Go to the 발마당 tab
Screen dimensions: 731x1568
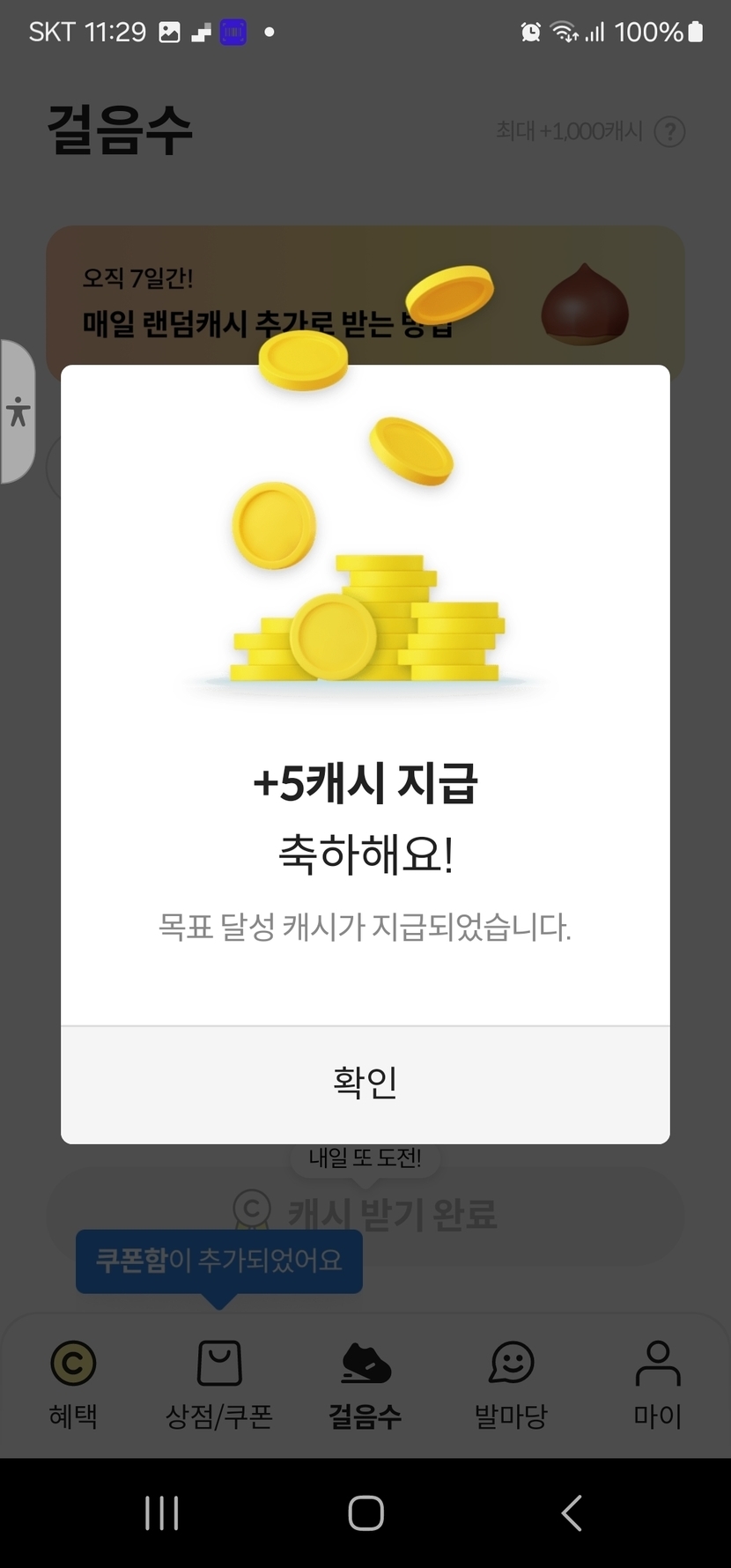pos(512,1383)
